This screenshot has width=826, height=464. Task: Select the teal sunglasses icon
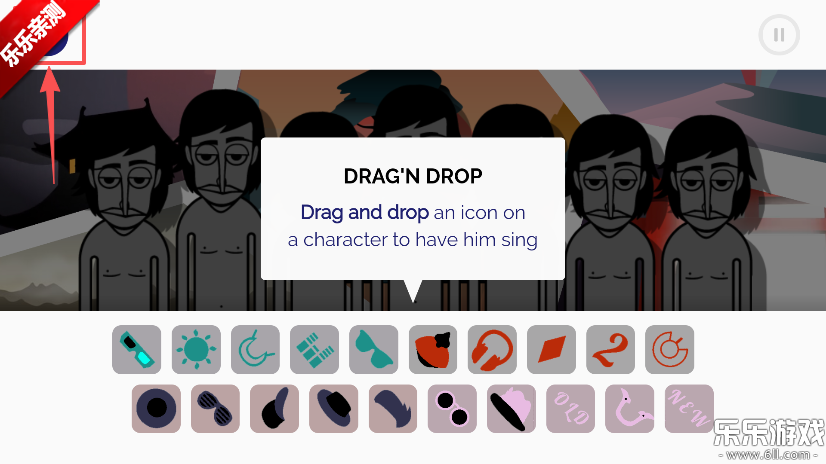click(x=373, y=350)
